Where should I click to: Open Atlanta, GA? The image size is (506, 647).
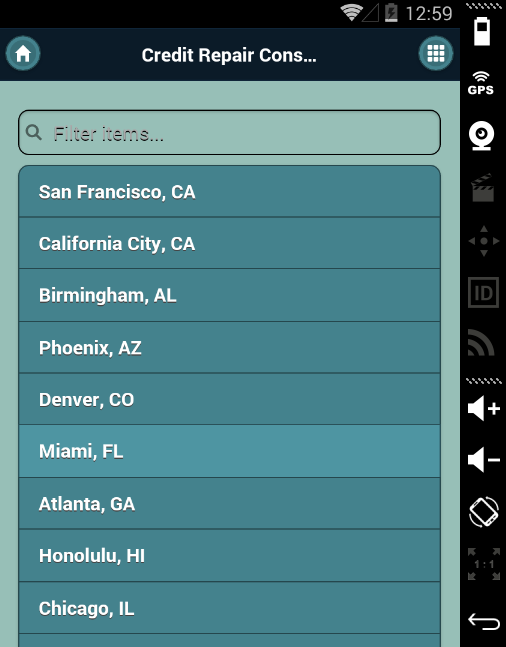[x=229, y=504]
